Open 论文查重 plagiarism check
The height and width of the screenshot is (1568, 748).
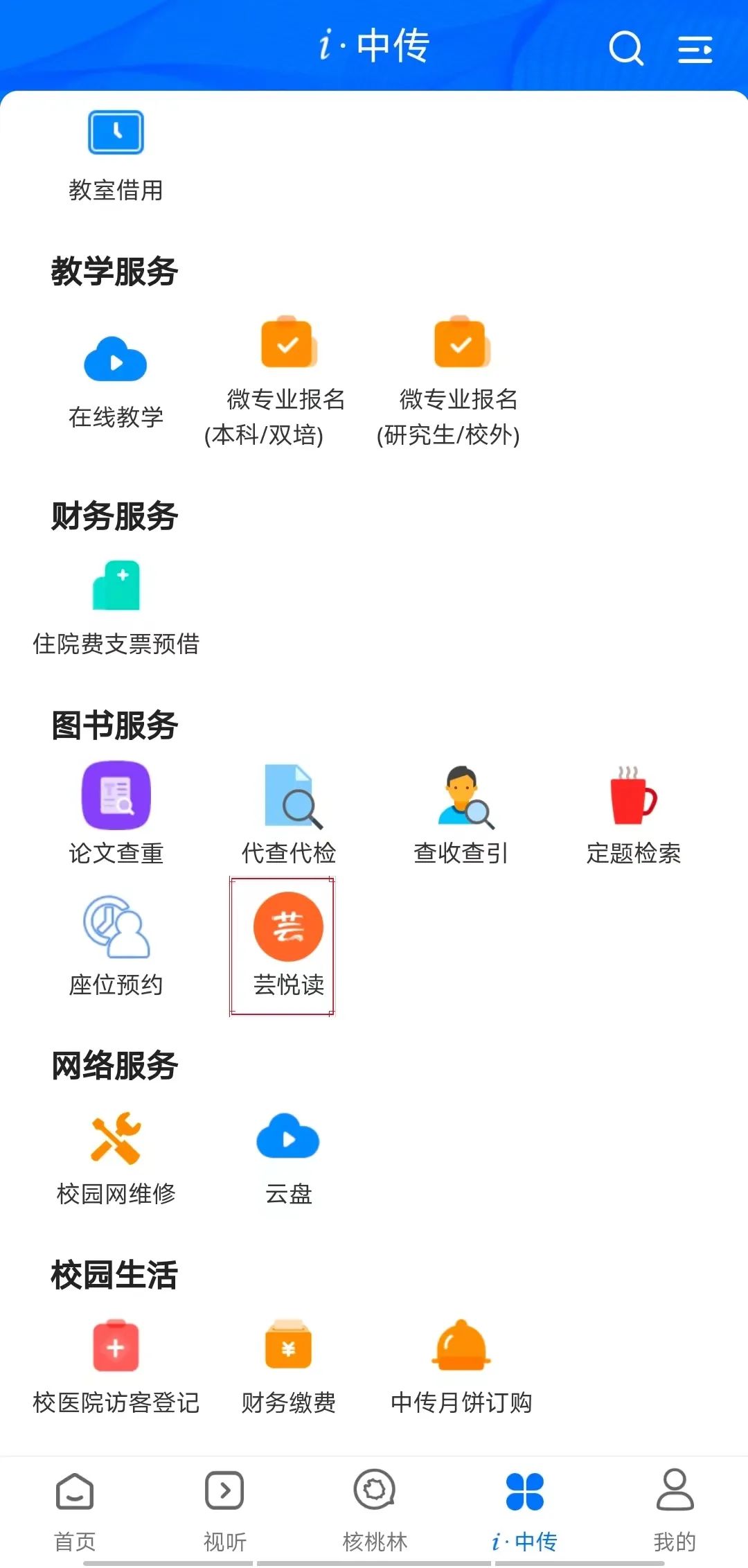[x=116, y=814]
